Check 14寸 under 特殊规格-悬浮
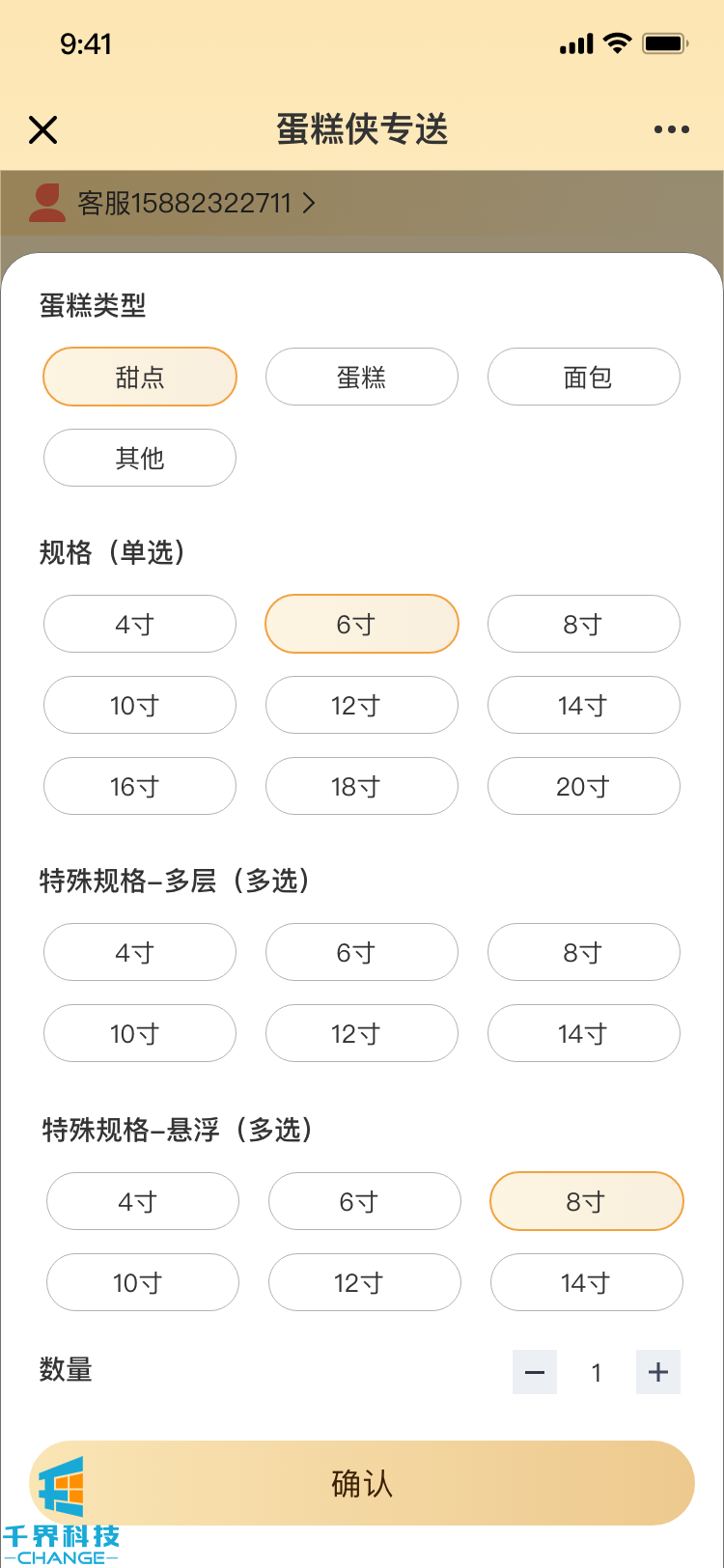This screenshot has width=724, height=1568. point(586,1282)
